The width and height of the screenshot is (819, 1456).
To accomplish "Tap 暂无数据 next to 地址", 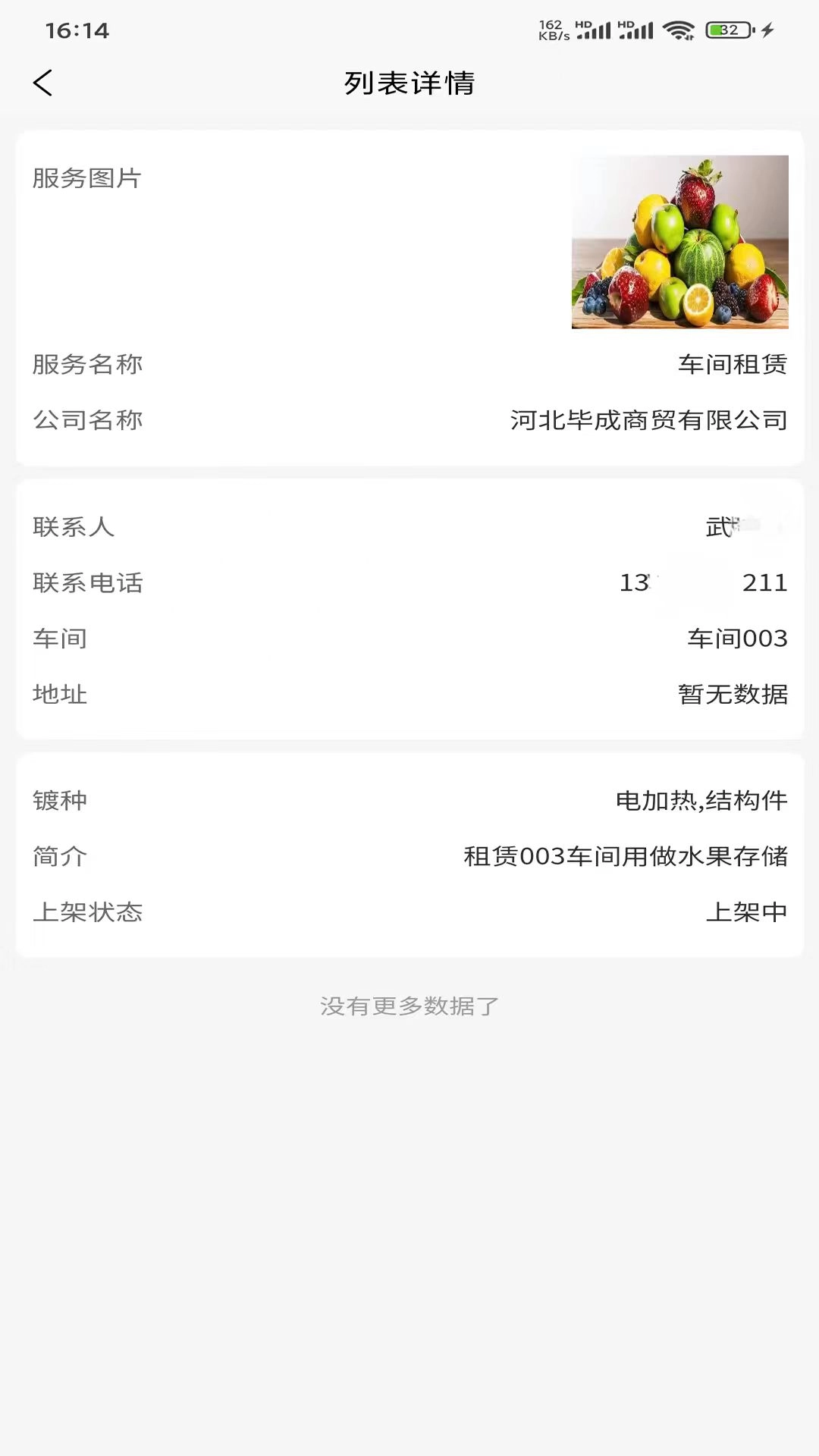I will tap(733, 694).
